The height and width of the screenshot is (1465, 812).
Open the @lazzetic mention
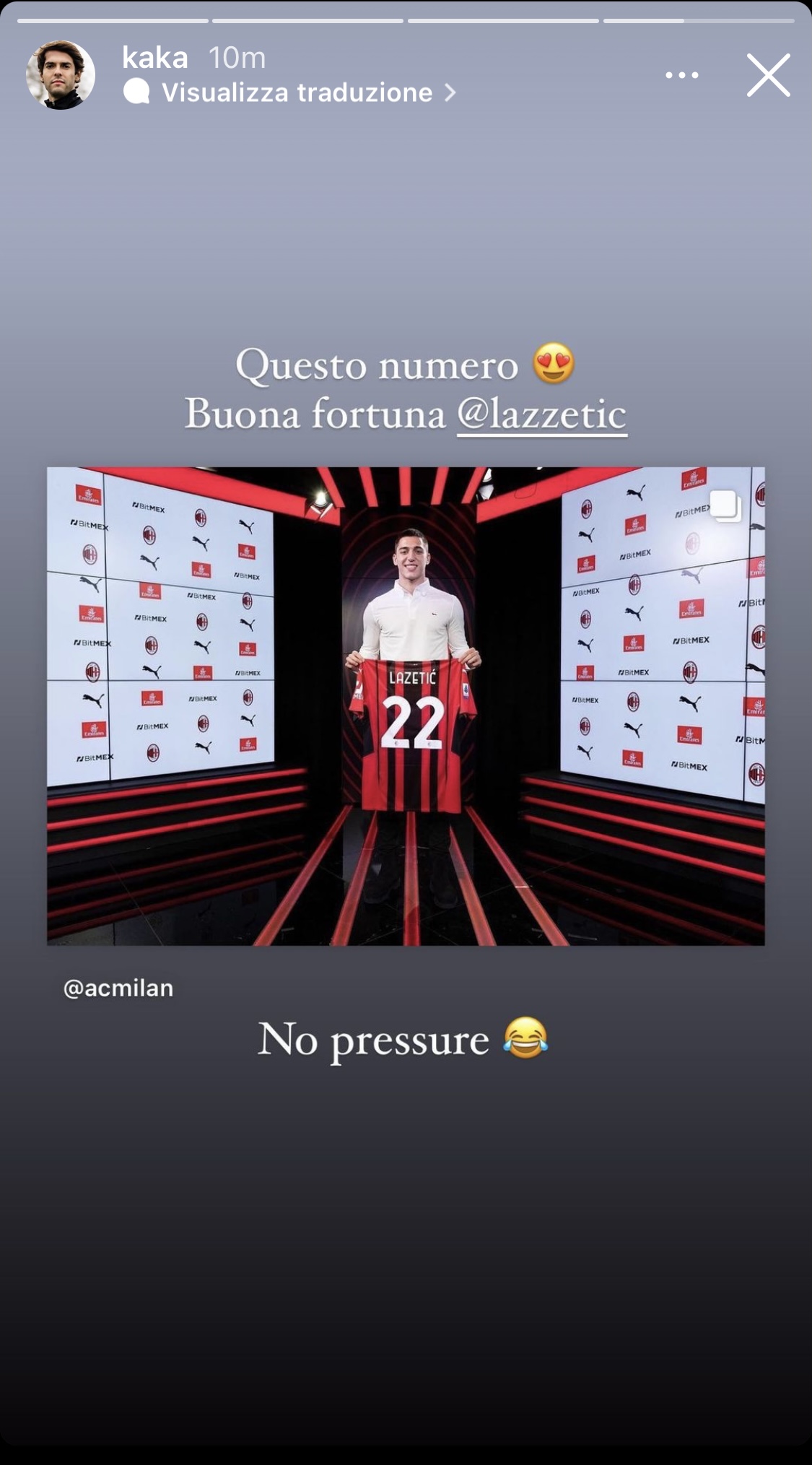click(x=541, y=414)
